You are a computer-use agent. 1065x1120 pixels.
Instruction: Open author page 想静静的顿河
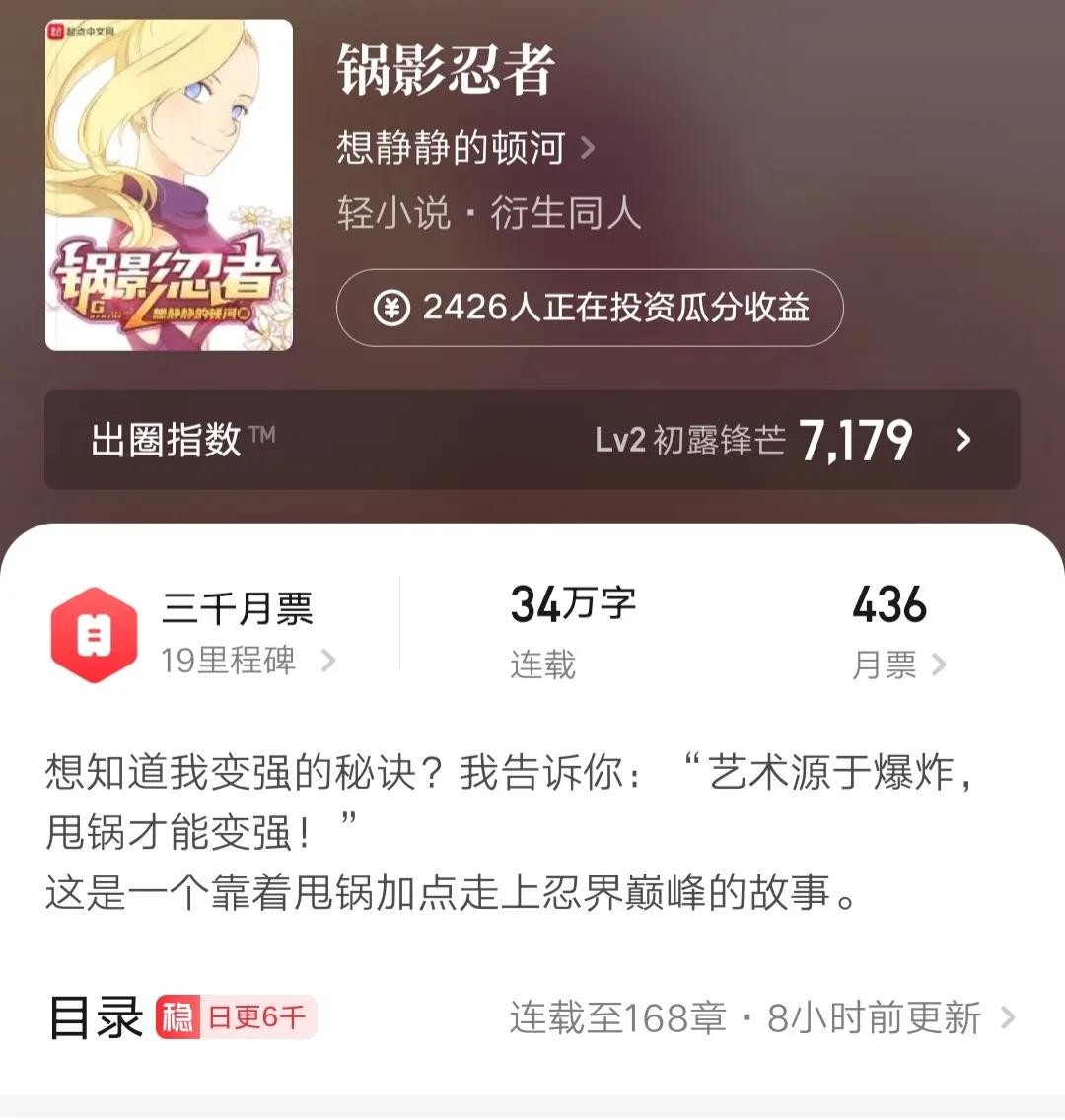click(x=464, y=148)
